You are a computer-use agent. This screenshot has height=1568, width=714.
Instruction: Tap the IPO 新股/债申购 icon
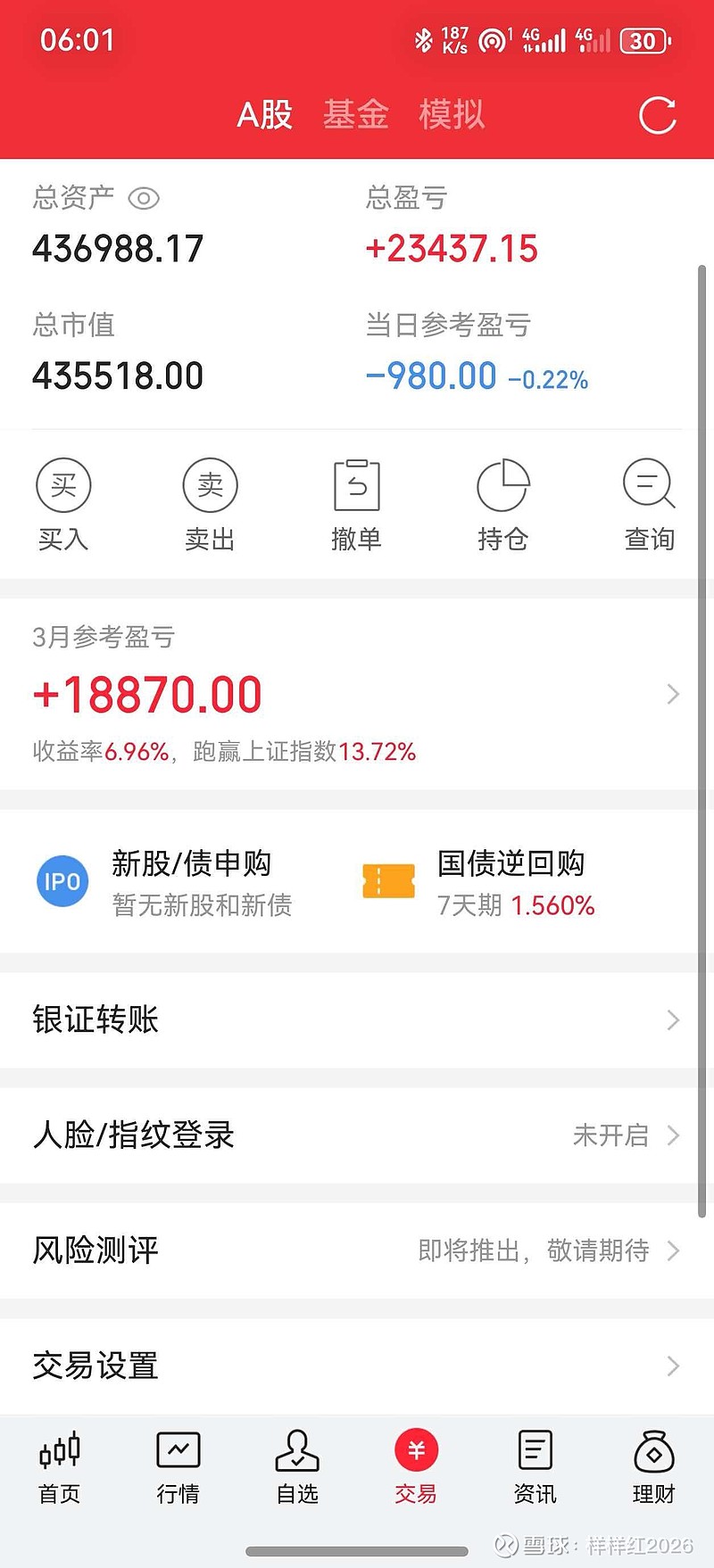click(62, 881)
